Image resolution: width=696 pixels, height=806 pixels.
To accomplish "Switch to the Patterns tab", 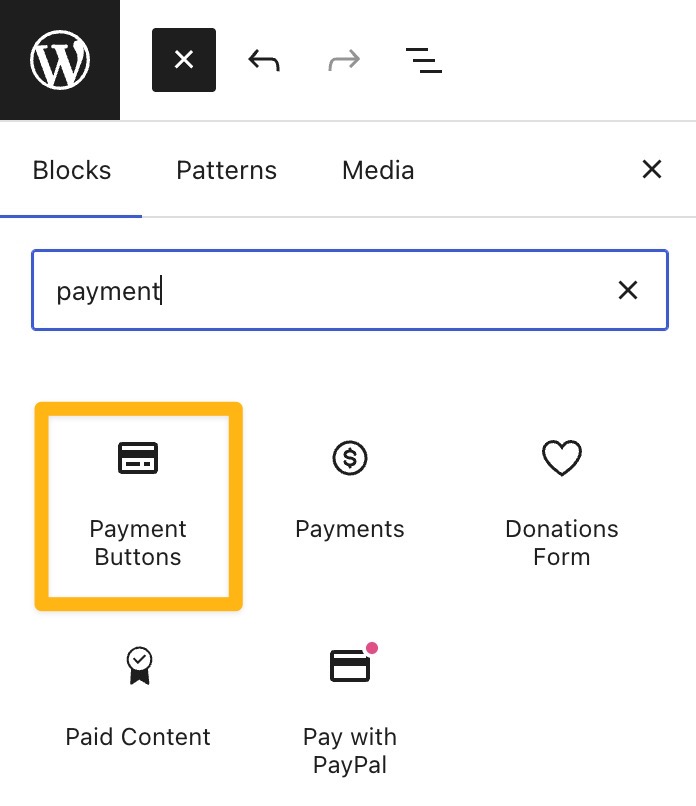I will click(226, 171).
